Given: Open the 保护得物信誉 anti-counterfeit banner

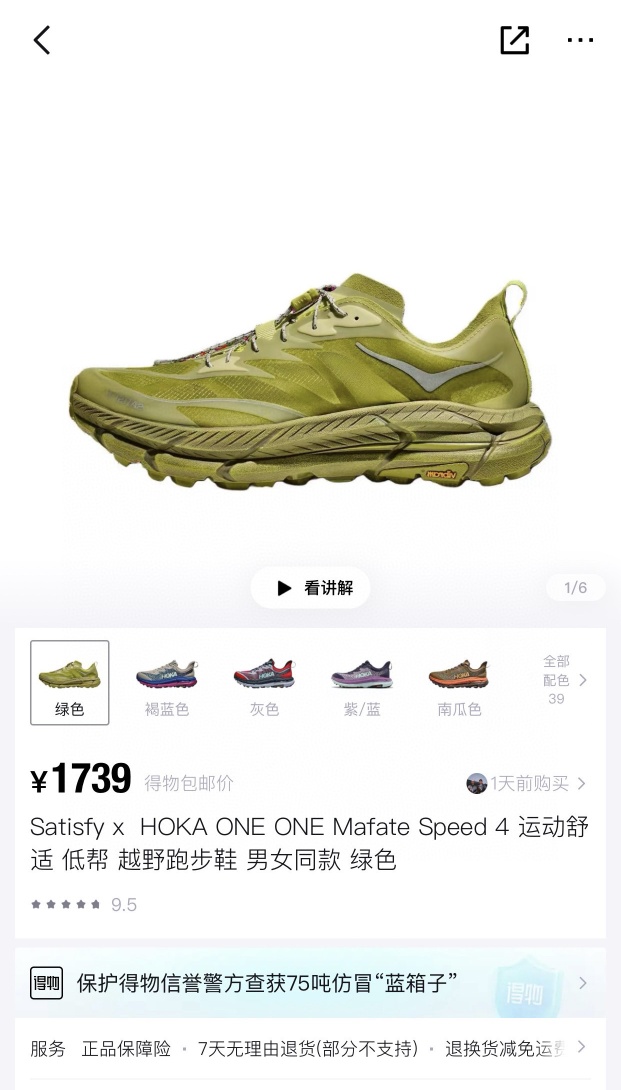Looking at the screenshot, I should pyautogui.click(x=310, y=982).
